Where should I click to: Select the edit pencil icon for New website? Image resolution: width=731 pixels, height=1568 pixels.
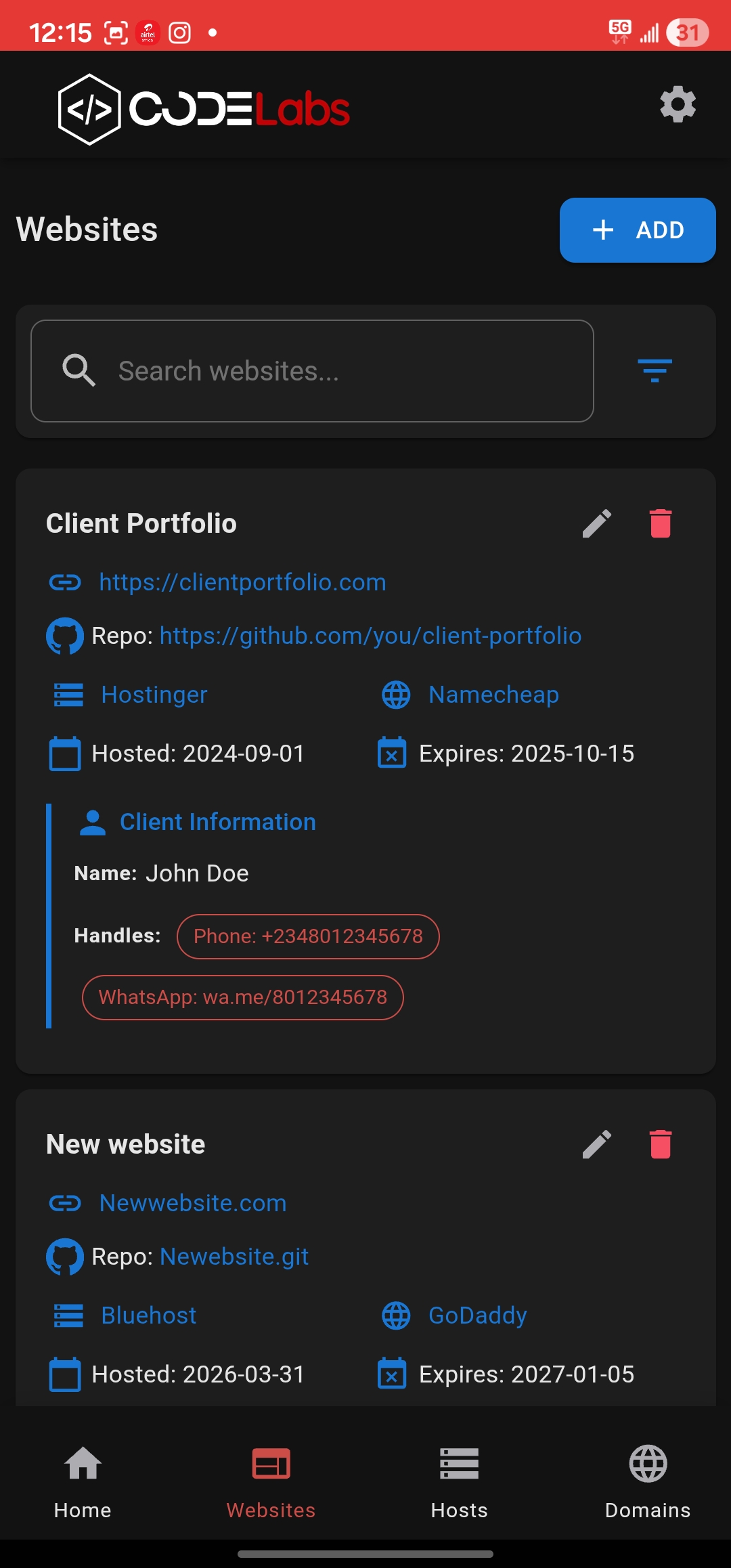[x=596, y=1144]
